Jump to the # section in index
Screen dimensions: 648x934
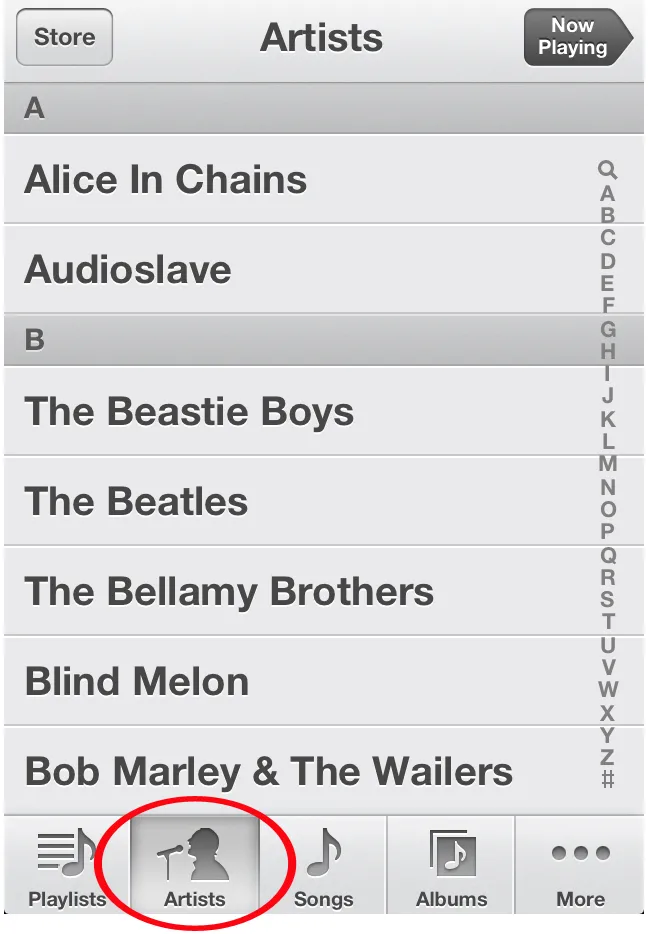607,780
